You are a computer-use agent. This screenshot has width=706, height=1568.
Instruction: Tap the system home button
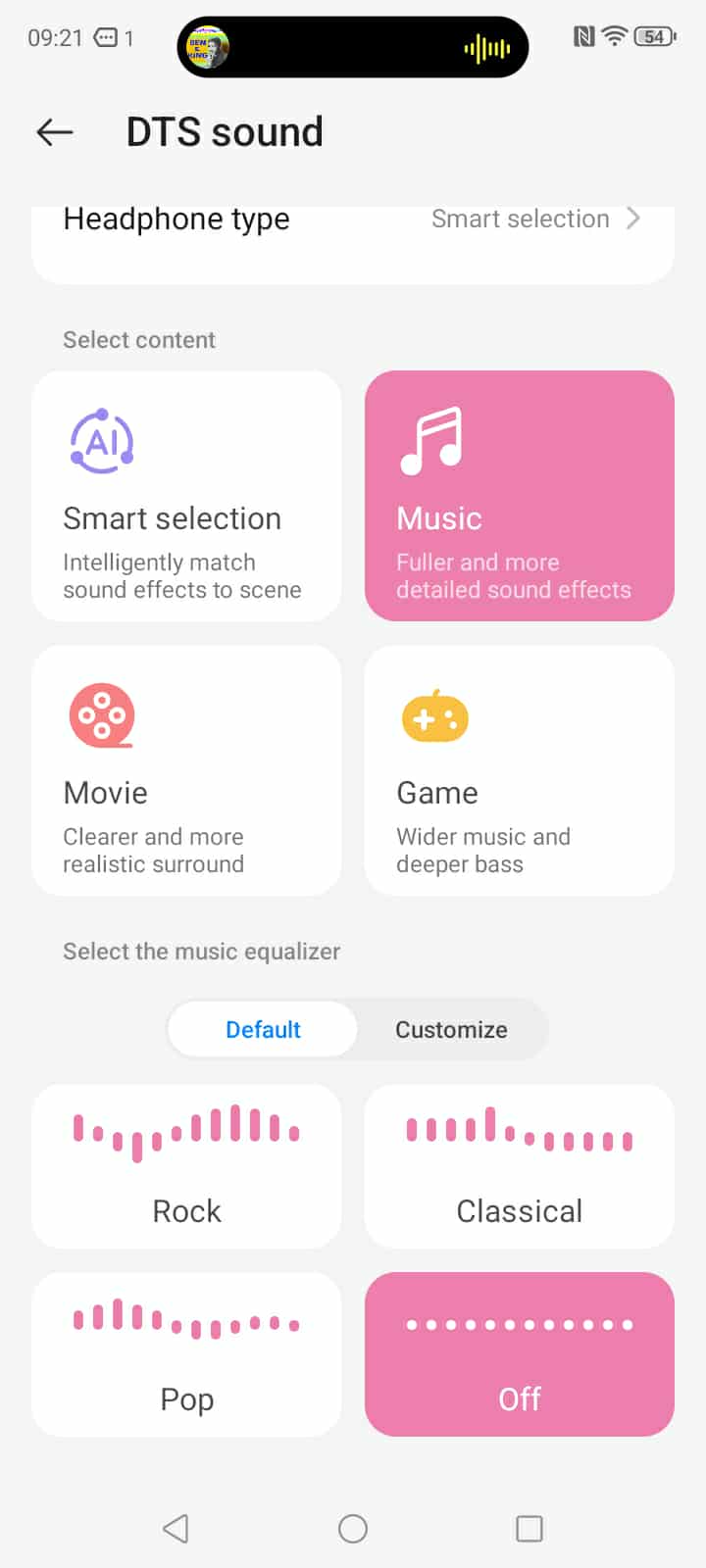353,1529
